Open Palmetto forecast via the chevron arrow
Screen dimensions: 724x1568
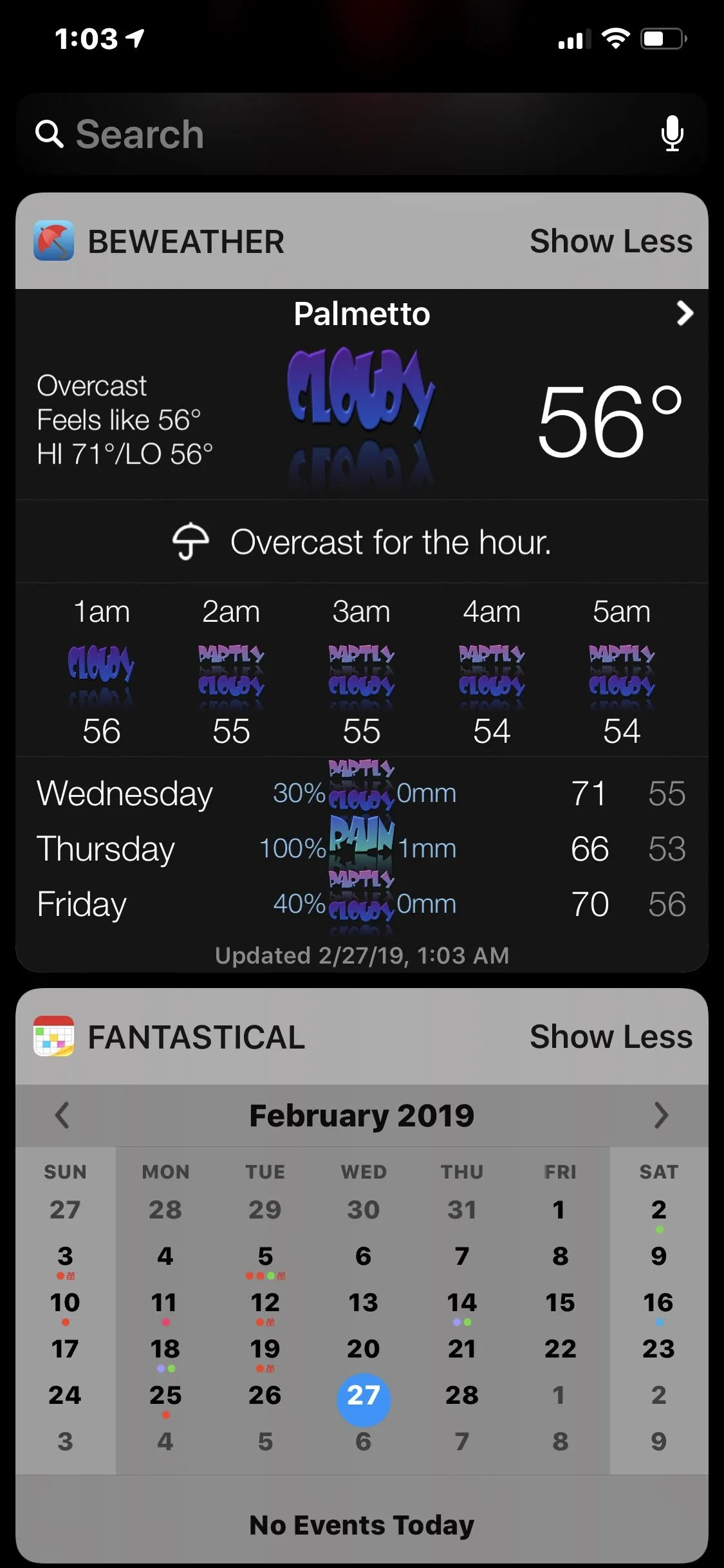pos(685,313)
